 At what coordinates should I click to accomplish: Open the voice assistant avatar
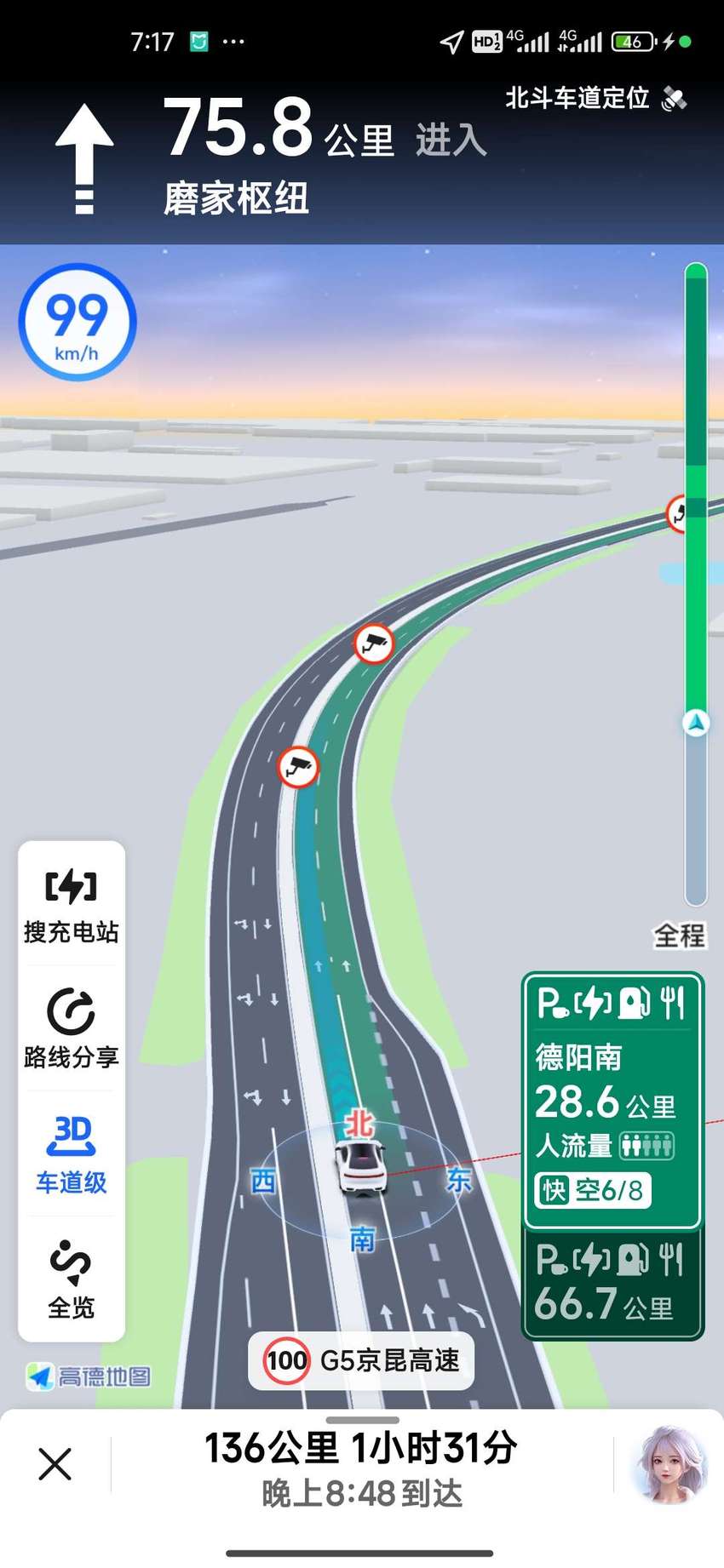(669, 1463)
